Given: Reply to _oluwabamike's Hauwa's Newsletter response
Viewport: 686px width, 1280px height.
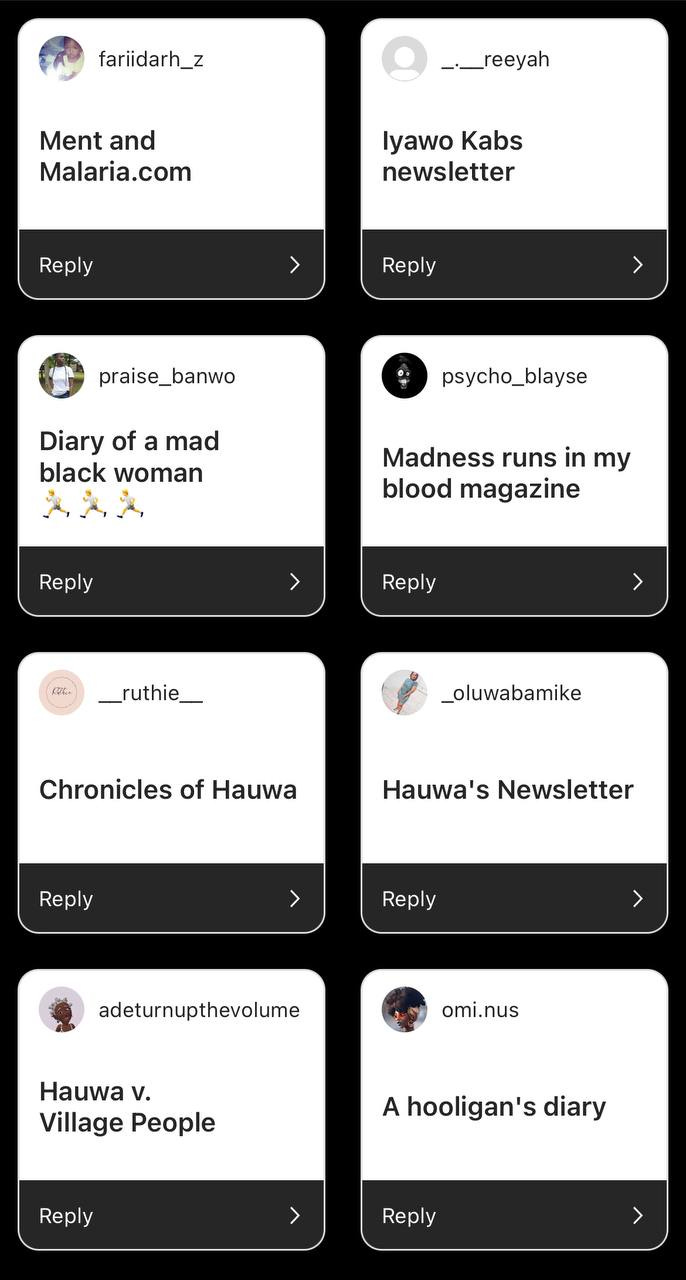Looking at the screenshot, I should pyautogui.click(x=514, y=898).
